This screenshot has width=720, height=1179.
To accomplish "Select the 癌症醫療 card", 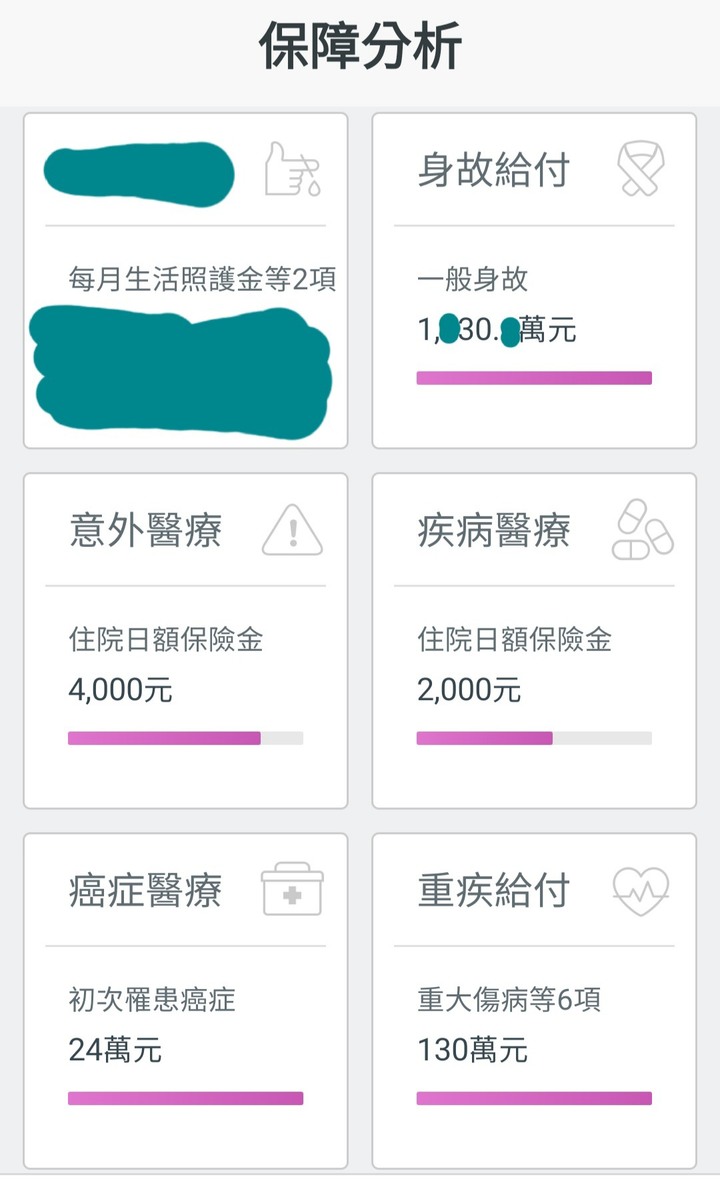I will tap(186, 1001).
